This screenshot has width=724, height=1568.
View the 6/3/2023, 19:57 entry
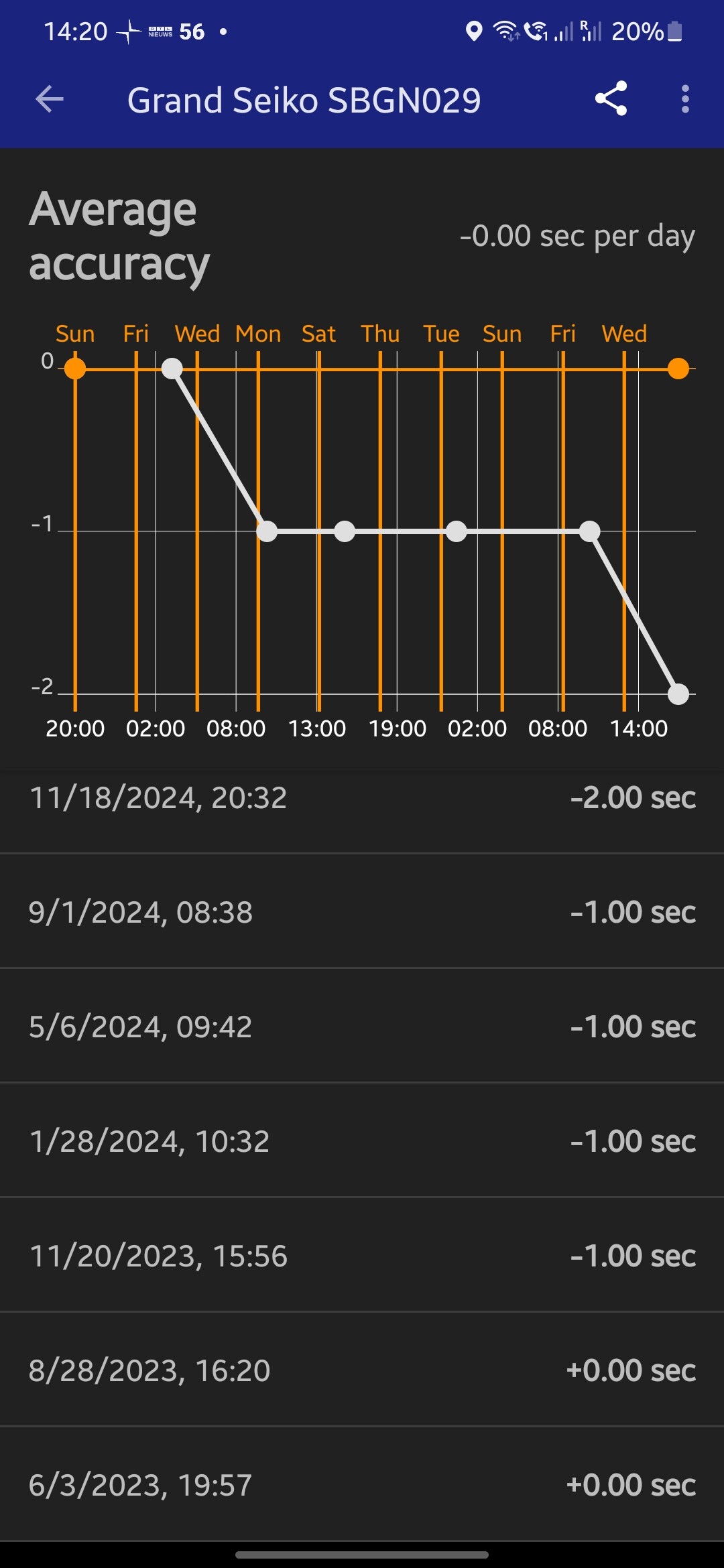pos(362,1484)
